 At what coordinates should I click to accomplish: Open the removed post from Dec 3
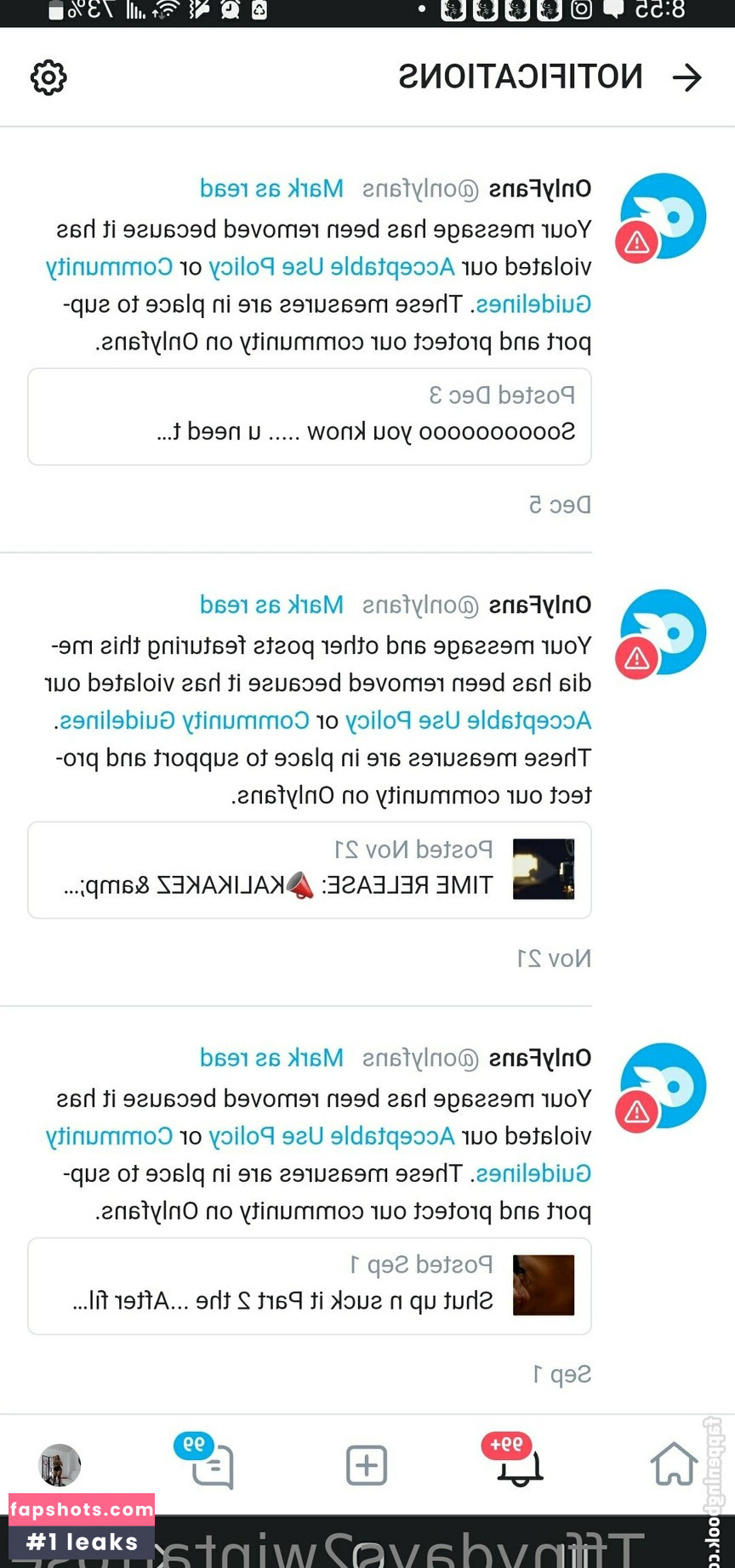pyautogui.click(x=309, y=417)
